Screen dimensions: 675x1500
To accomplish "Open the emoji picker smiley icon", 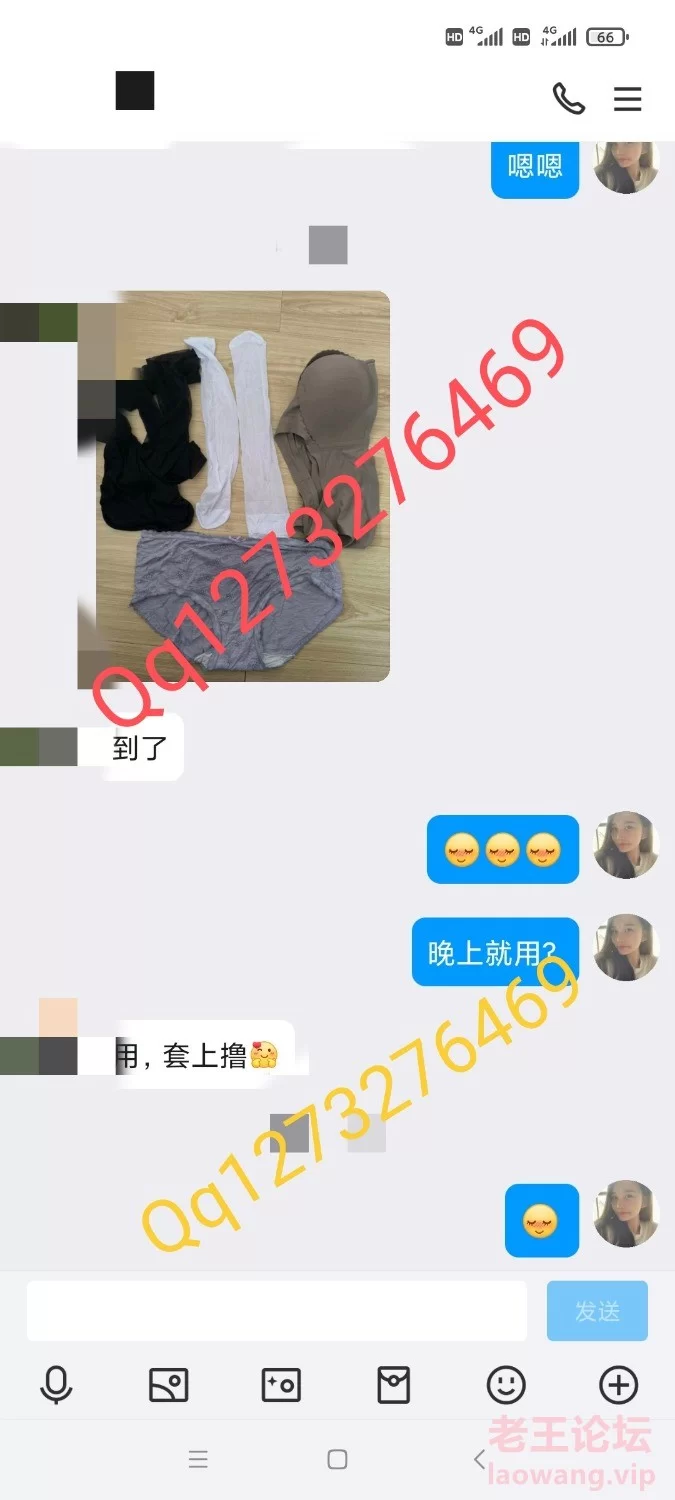I will coord(506,1385).
